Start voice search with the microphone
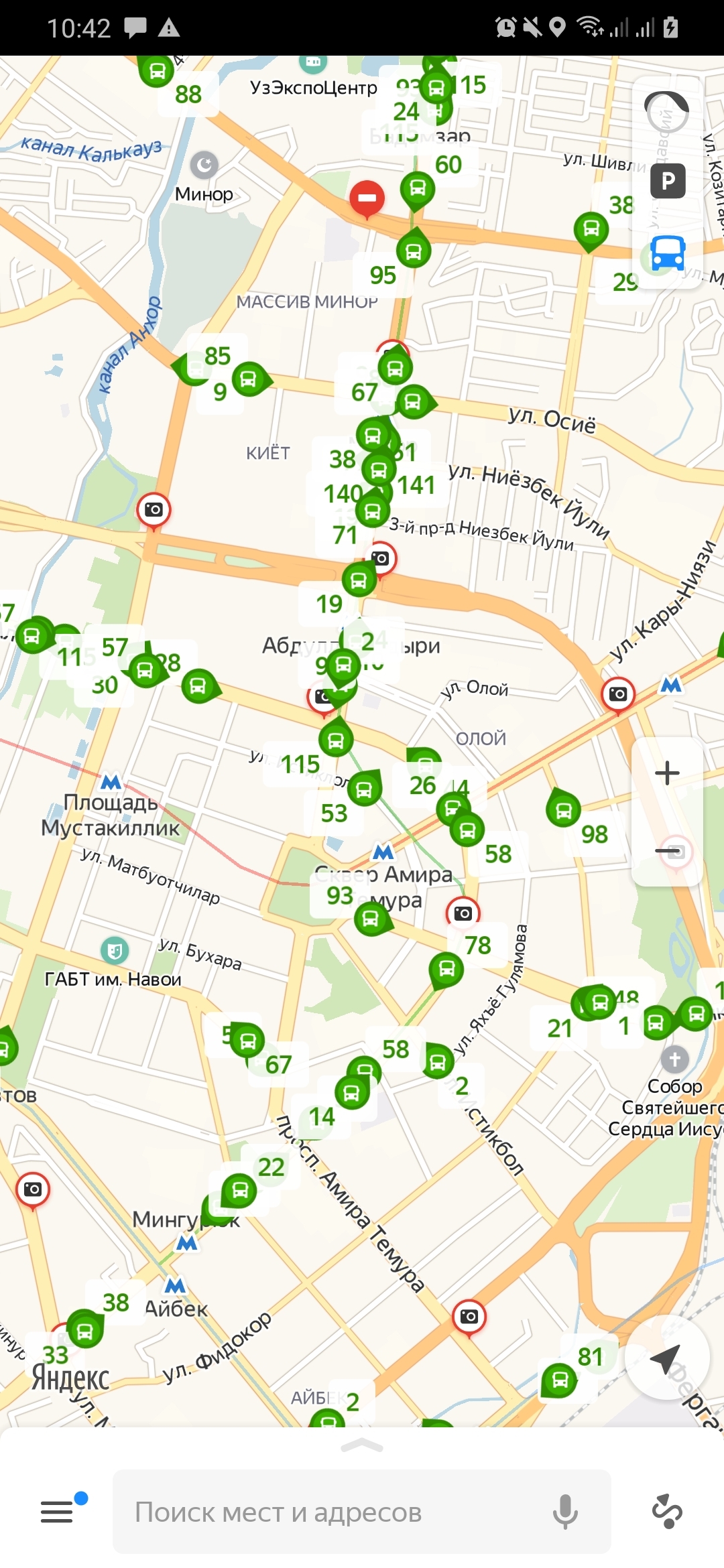Viewport: 724px width, 1568px height. [x=565, y=1512]
